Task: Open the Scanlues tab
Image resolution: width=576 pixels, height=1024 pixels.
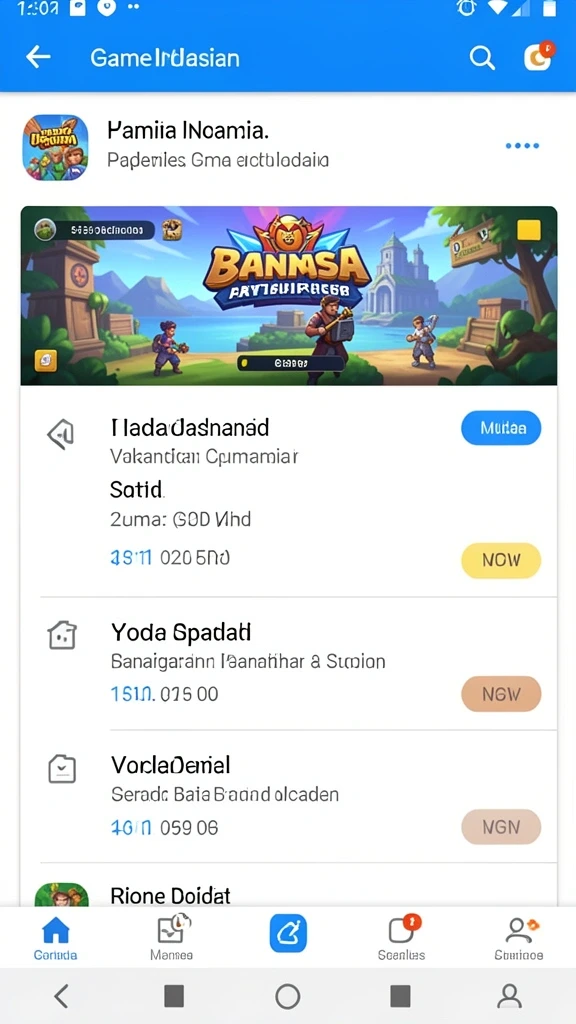Action: 402,938
